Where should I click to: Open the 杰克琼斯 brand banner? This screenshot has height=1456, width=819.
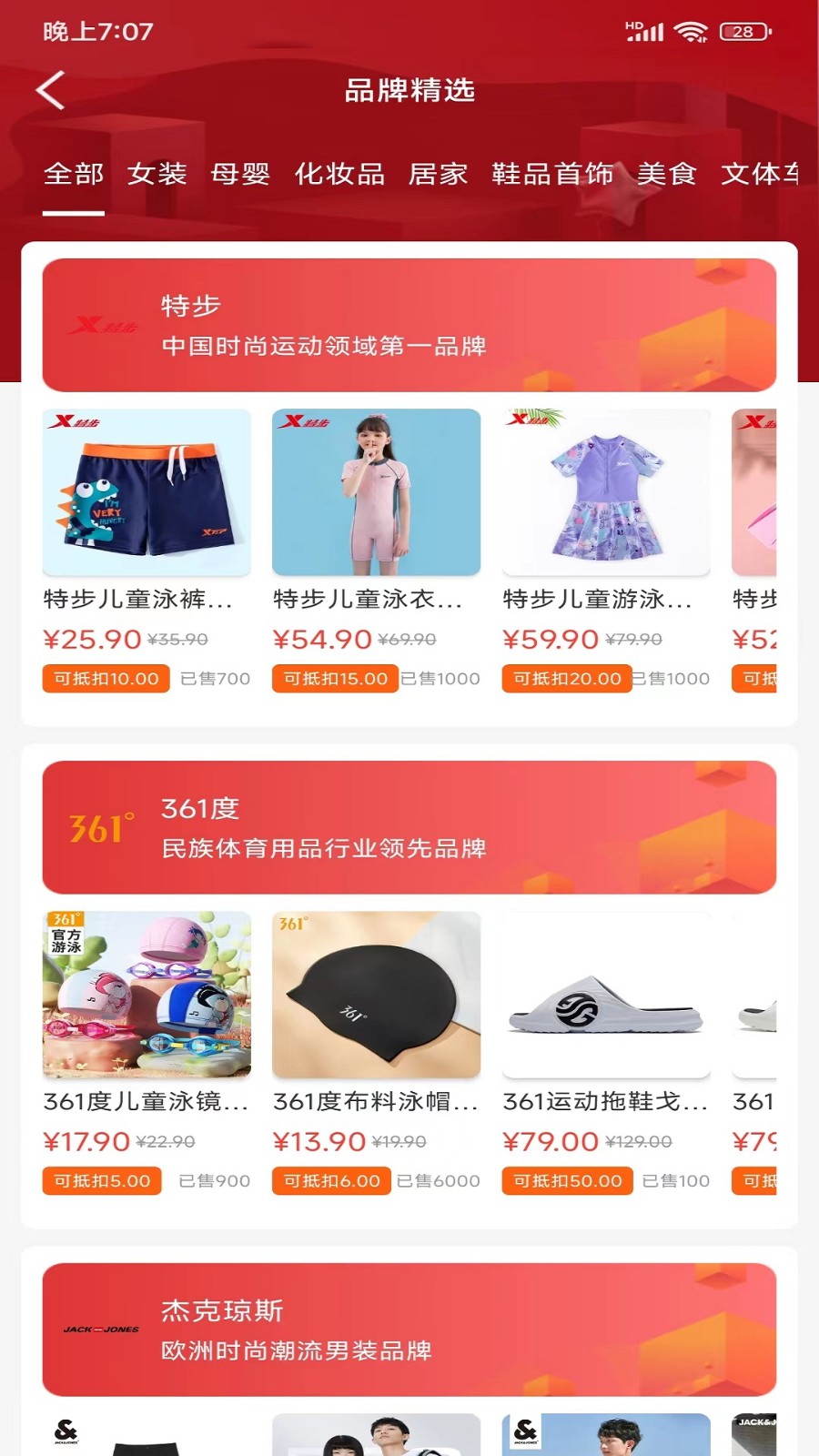click(x=409, y=1330)
